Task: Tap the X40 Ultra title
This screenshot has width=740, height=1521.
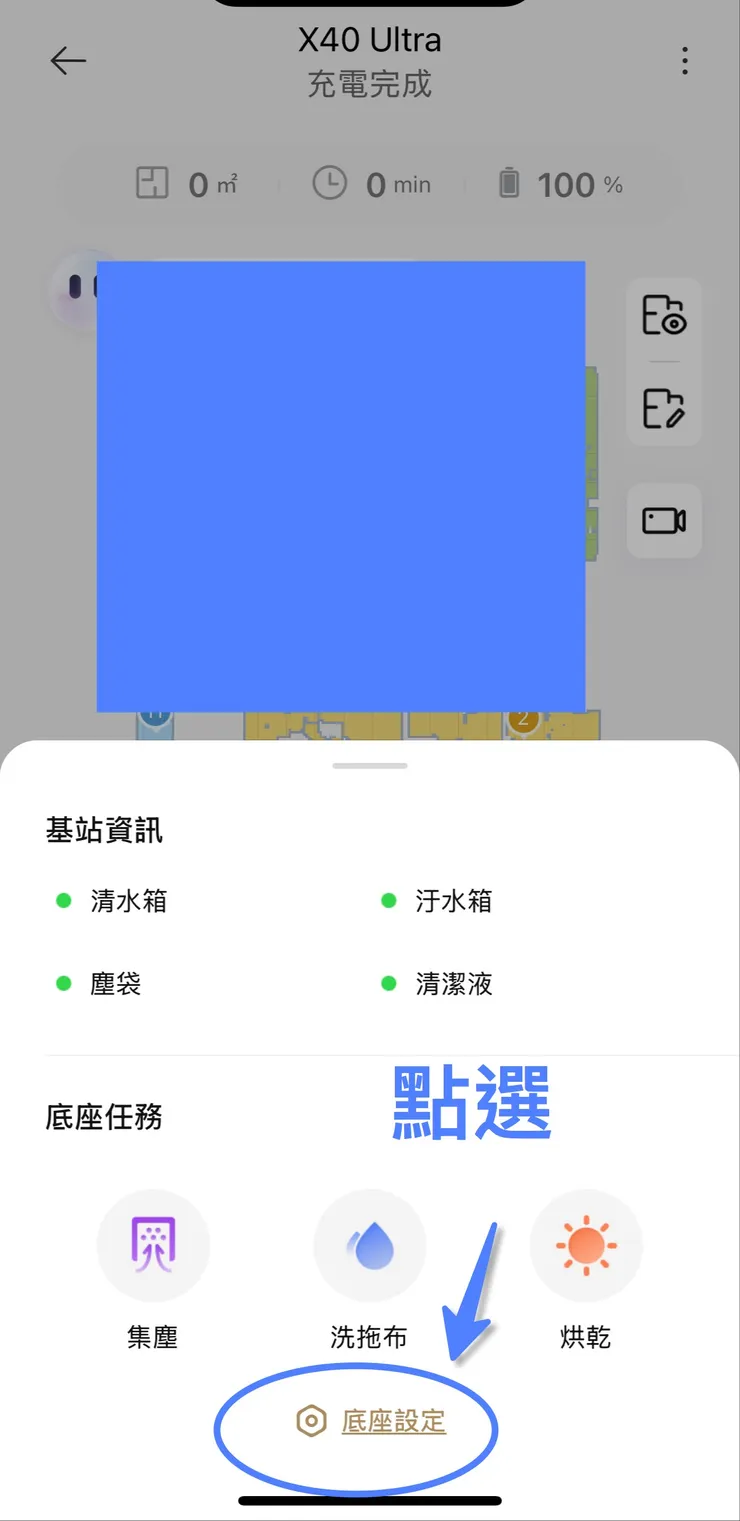Action: (x=369, y=40)
